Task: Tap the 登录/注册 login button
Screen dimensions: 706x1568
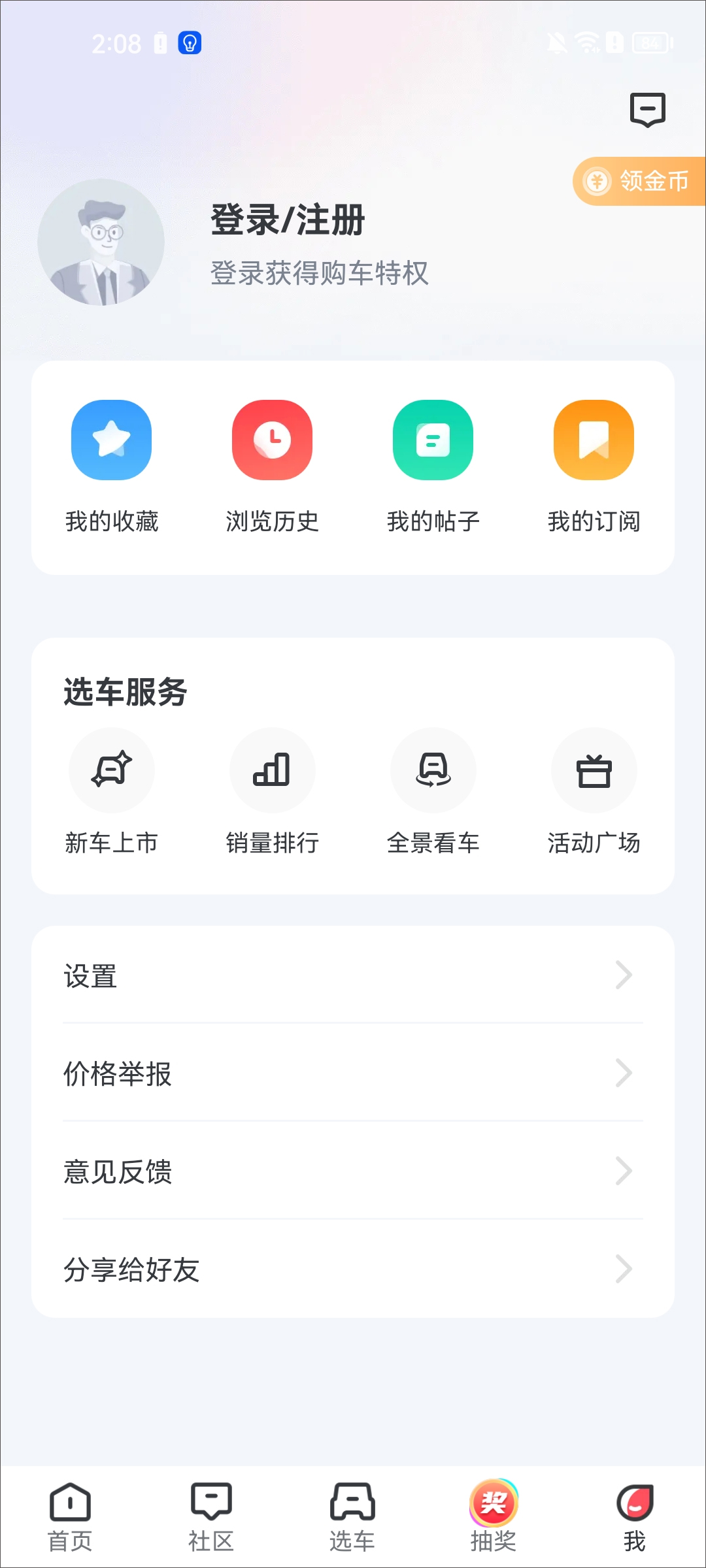Action: (x=288, y=220)
